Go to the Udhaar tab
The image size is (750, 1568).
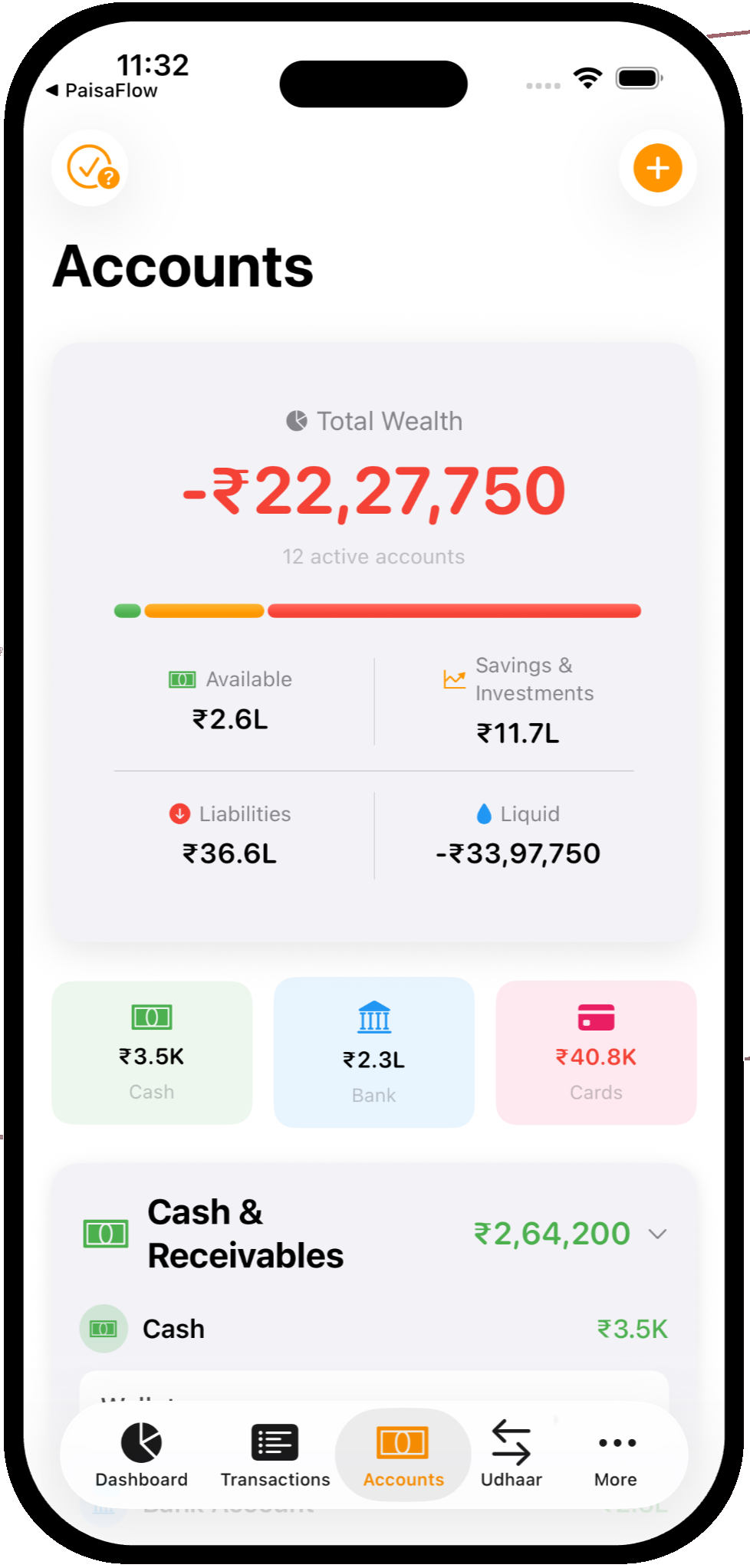pos(512,1455)
